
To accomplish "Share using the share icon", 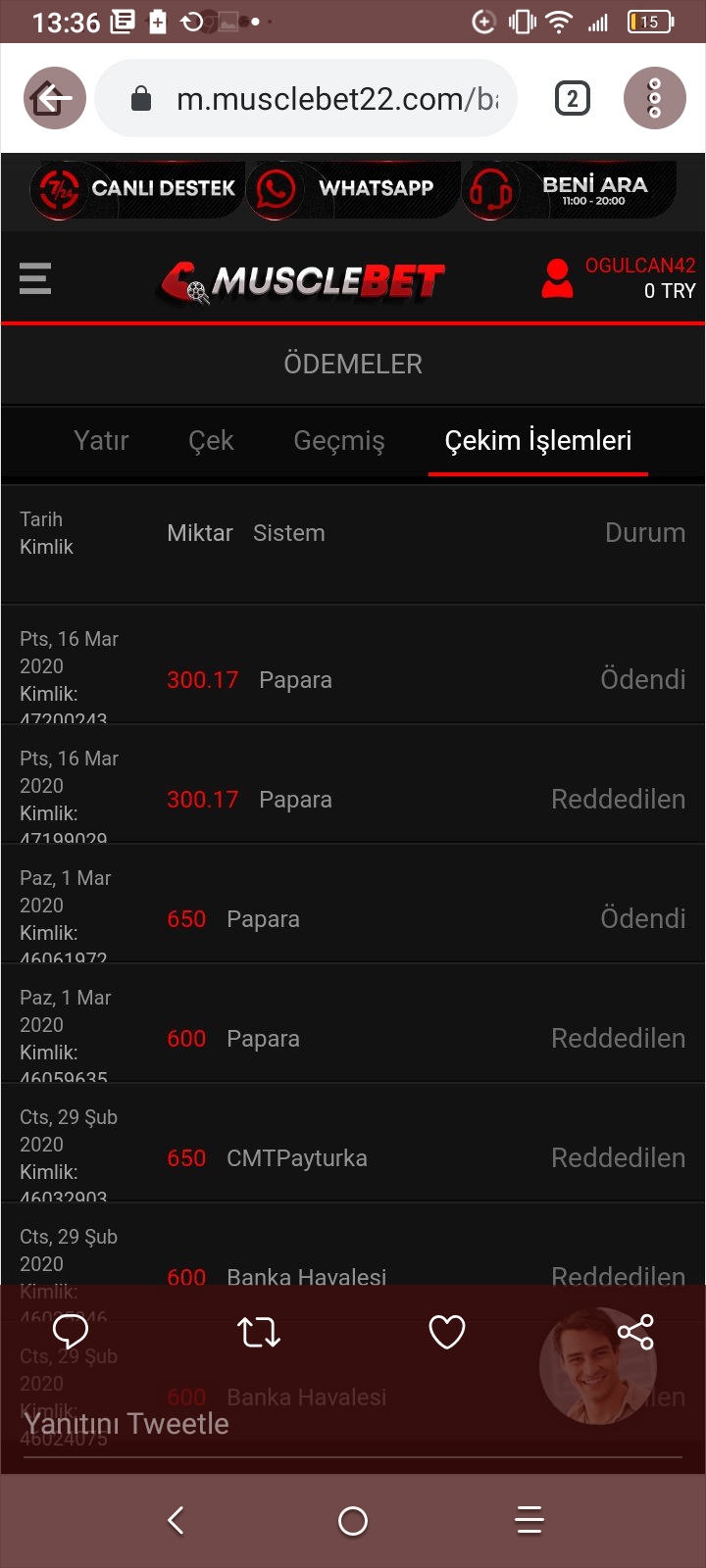I will coord(635,1332).
